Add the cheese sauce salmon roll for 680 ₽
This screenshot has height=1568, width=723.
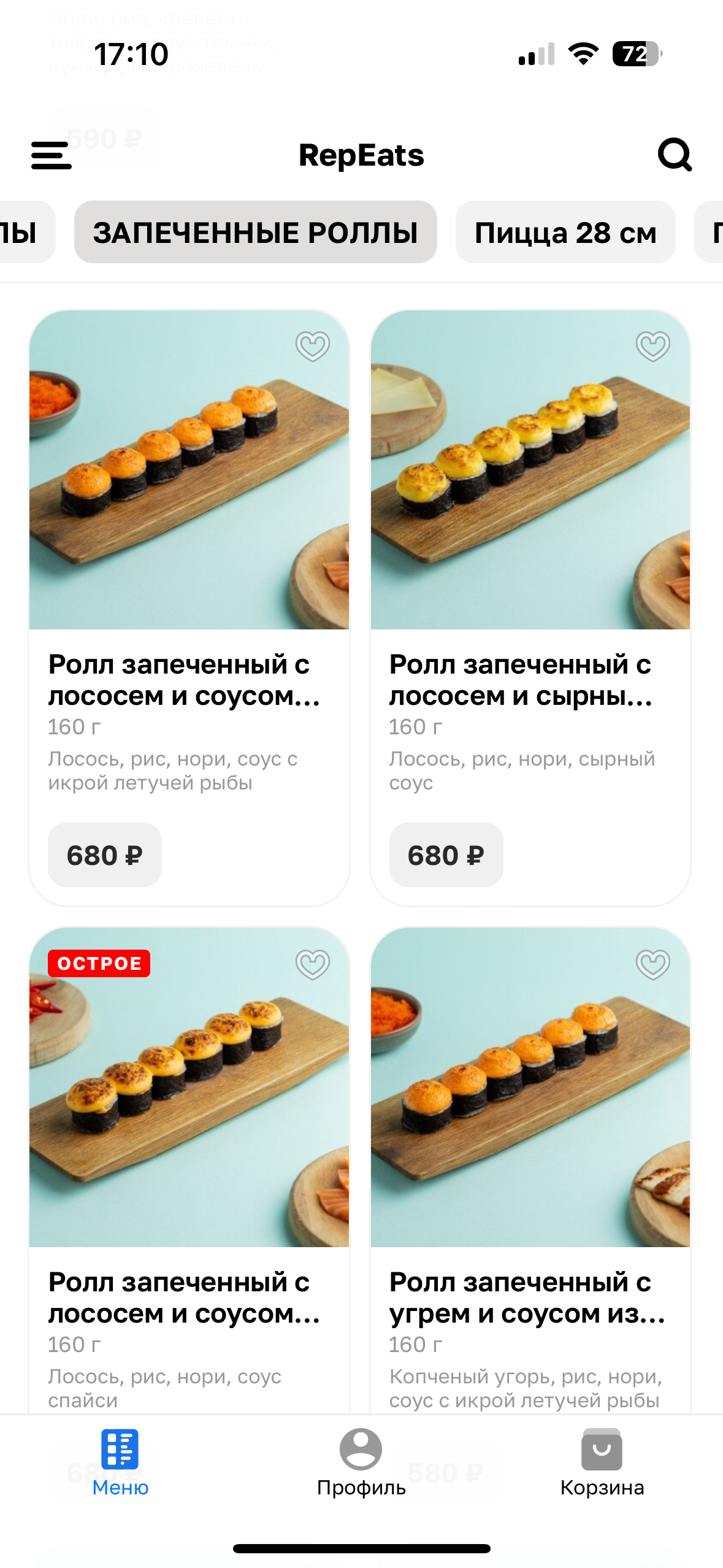coord(446,855)
